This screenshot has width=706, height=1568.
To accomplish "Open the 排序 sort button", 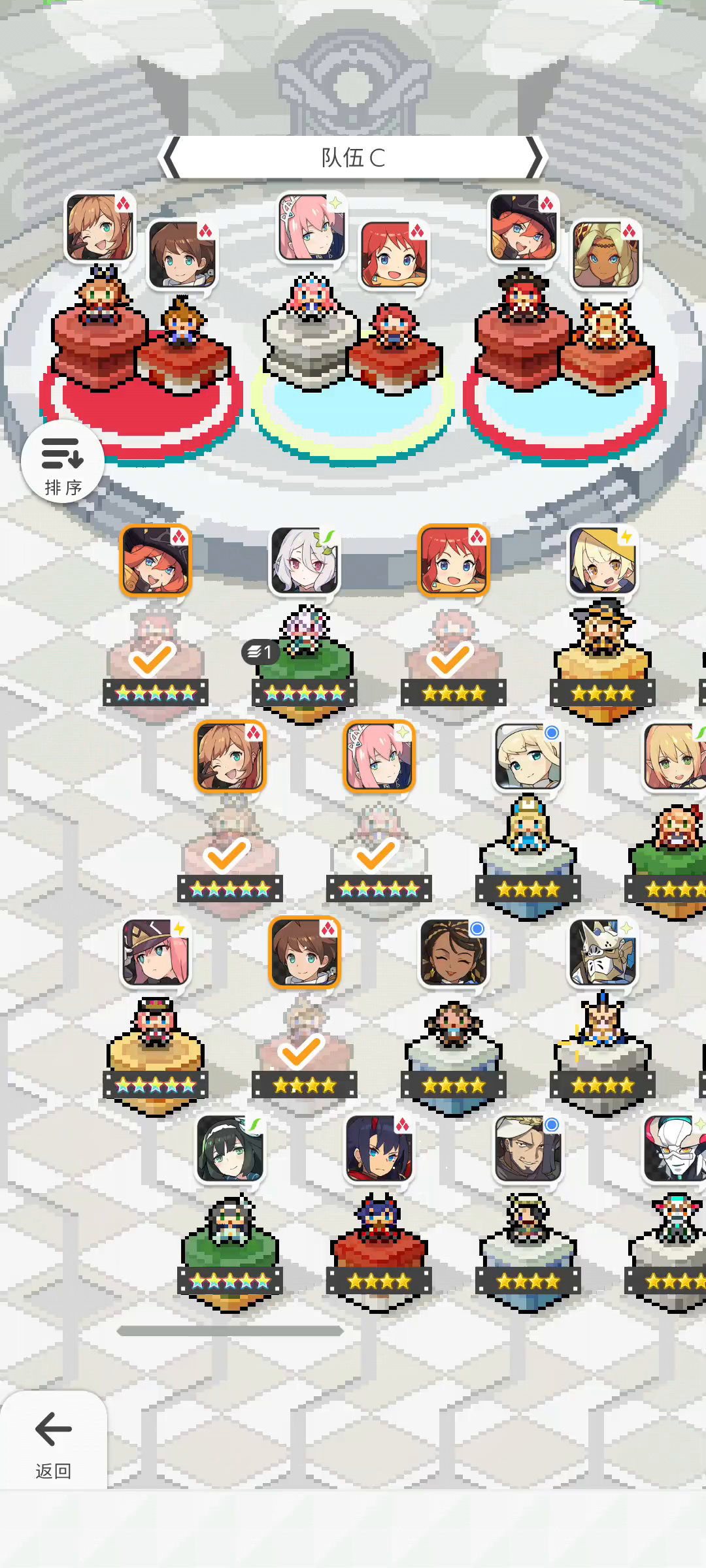I will point(63,462).
